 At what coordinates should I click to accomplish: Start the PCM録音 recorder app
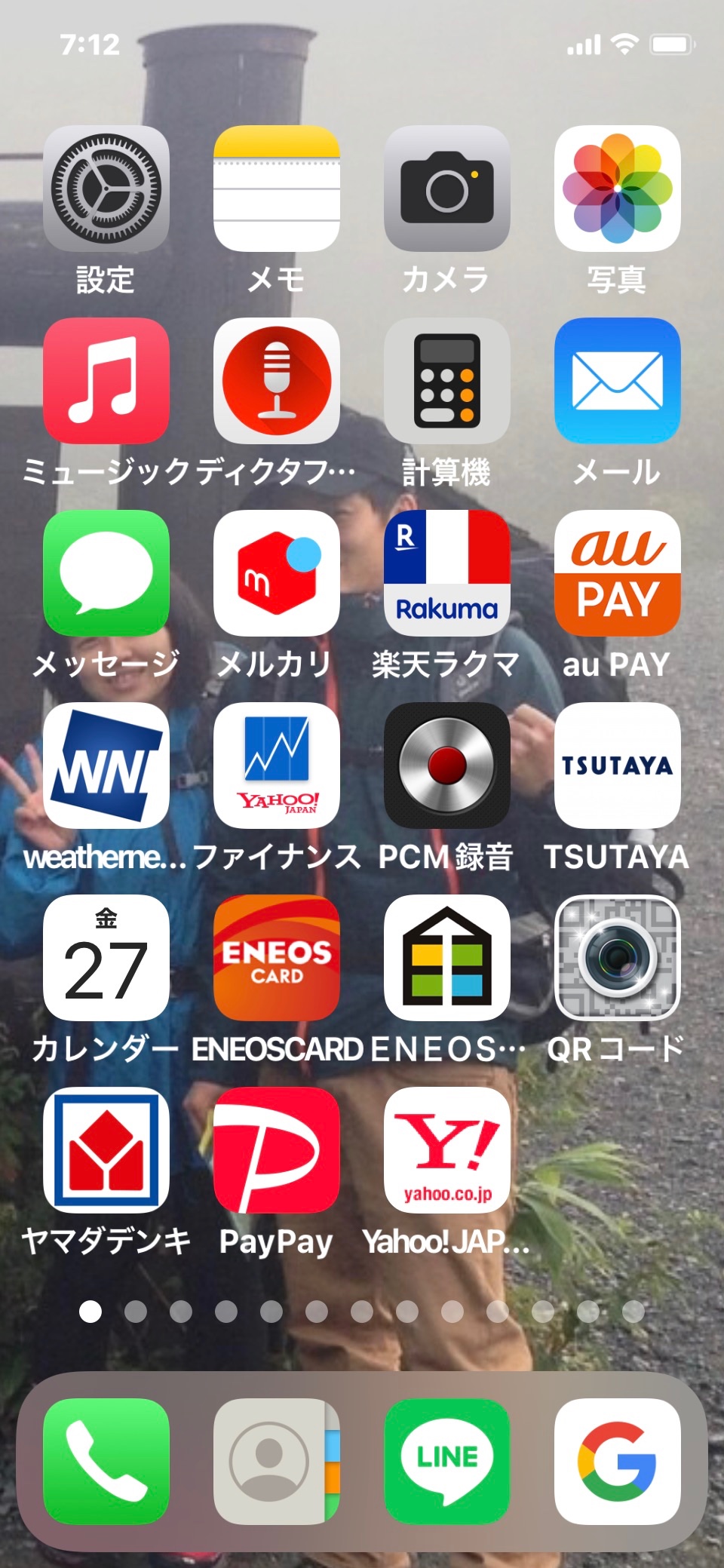coord(447,766)
